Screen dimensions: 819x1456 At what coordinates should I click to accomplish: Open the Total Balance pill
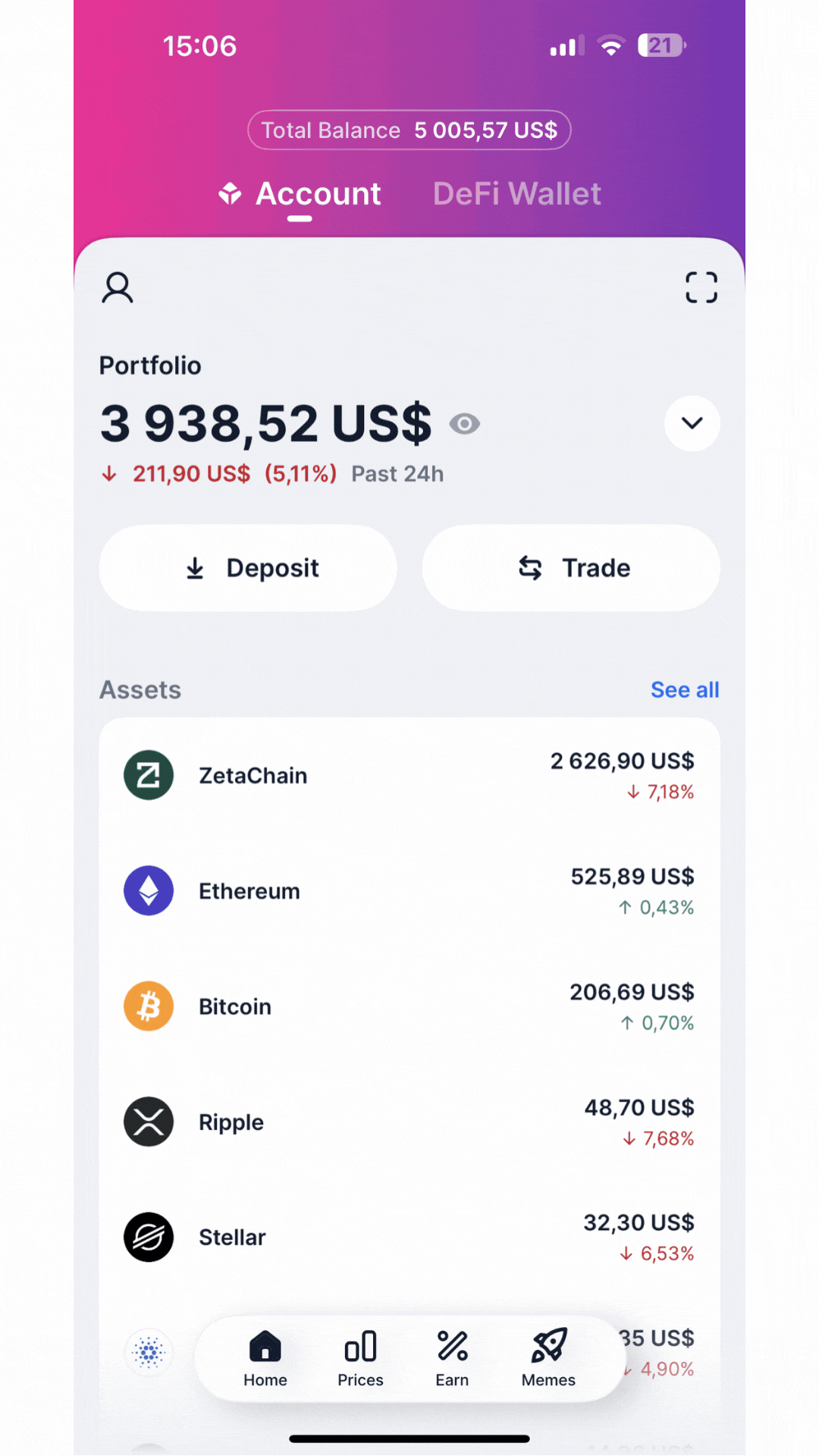(409, 130)
